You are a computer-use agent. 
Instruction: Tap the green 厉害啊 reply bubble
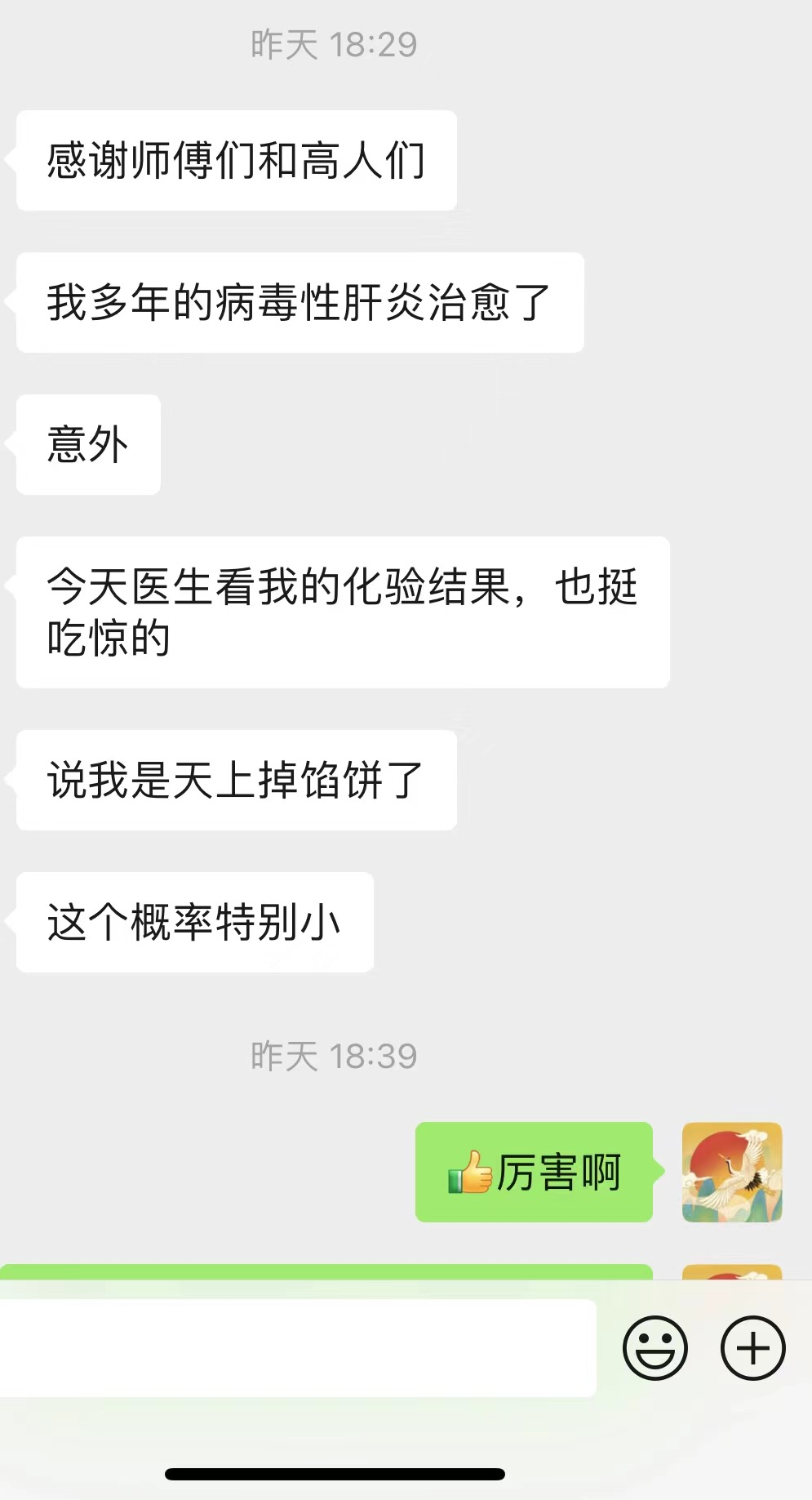535,1173
